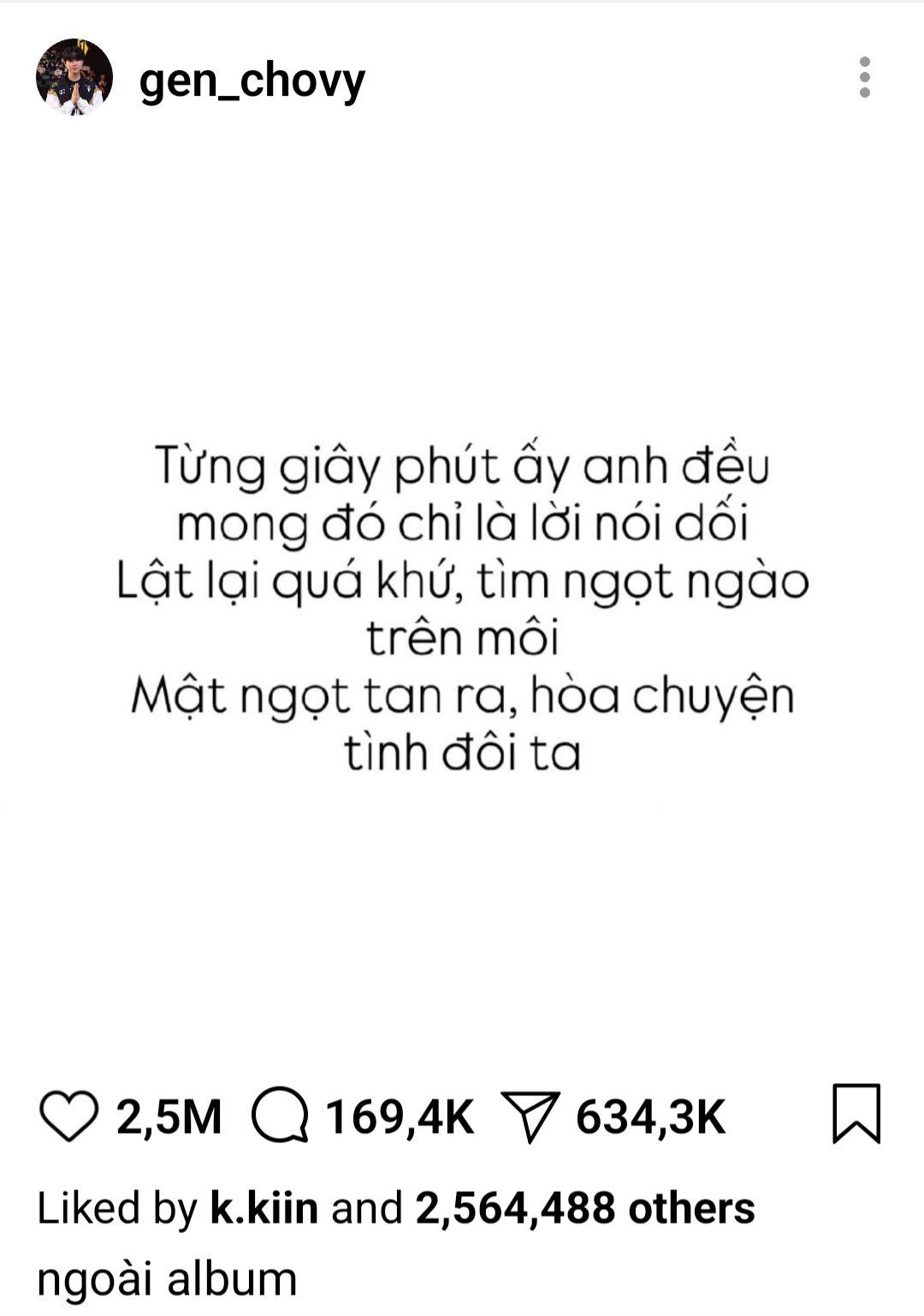924x1316 pixels.
Task: Share the post via paper plane icon
Action: (x=530, y=1117)
